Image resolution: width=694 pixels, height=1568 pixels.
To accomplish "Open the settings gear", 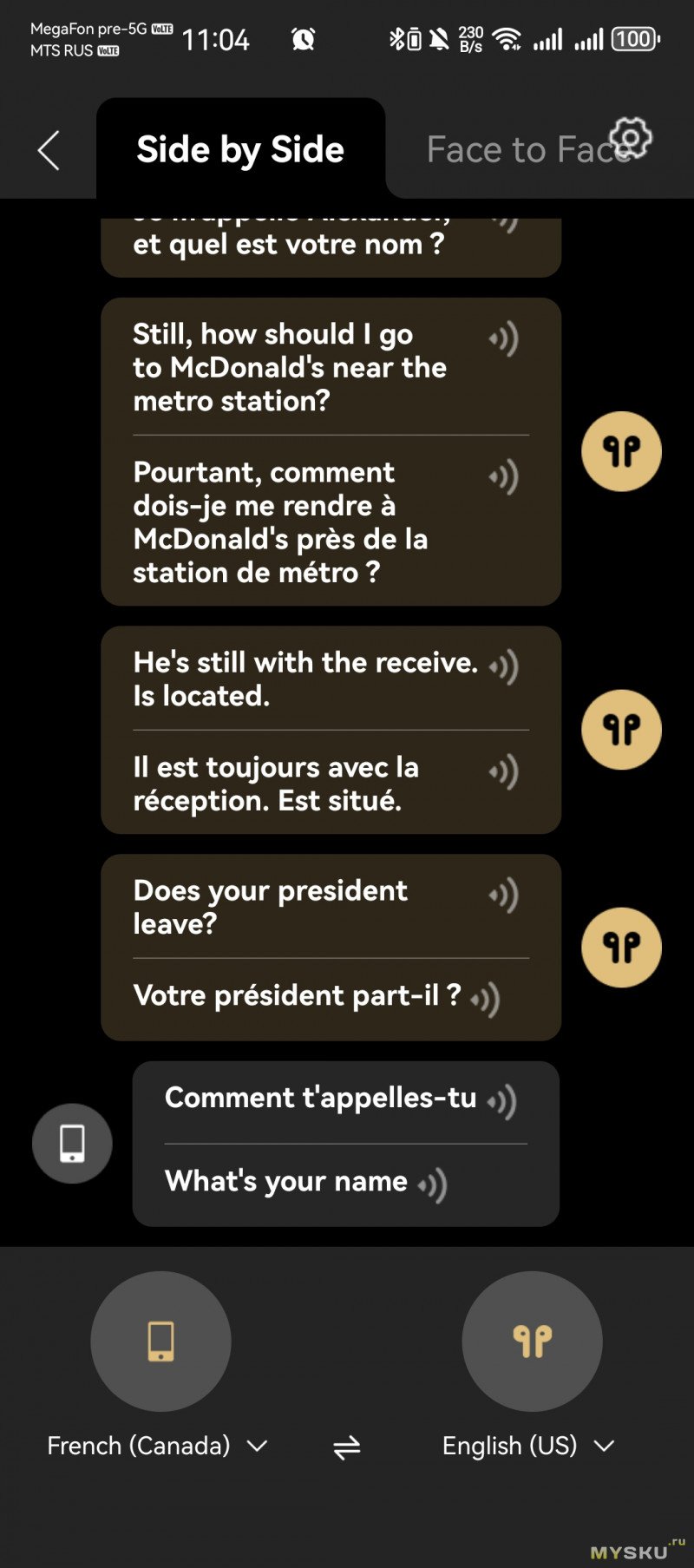I will pos(631,138).
